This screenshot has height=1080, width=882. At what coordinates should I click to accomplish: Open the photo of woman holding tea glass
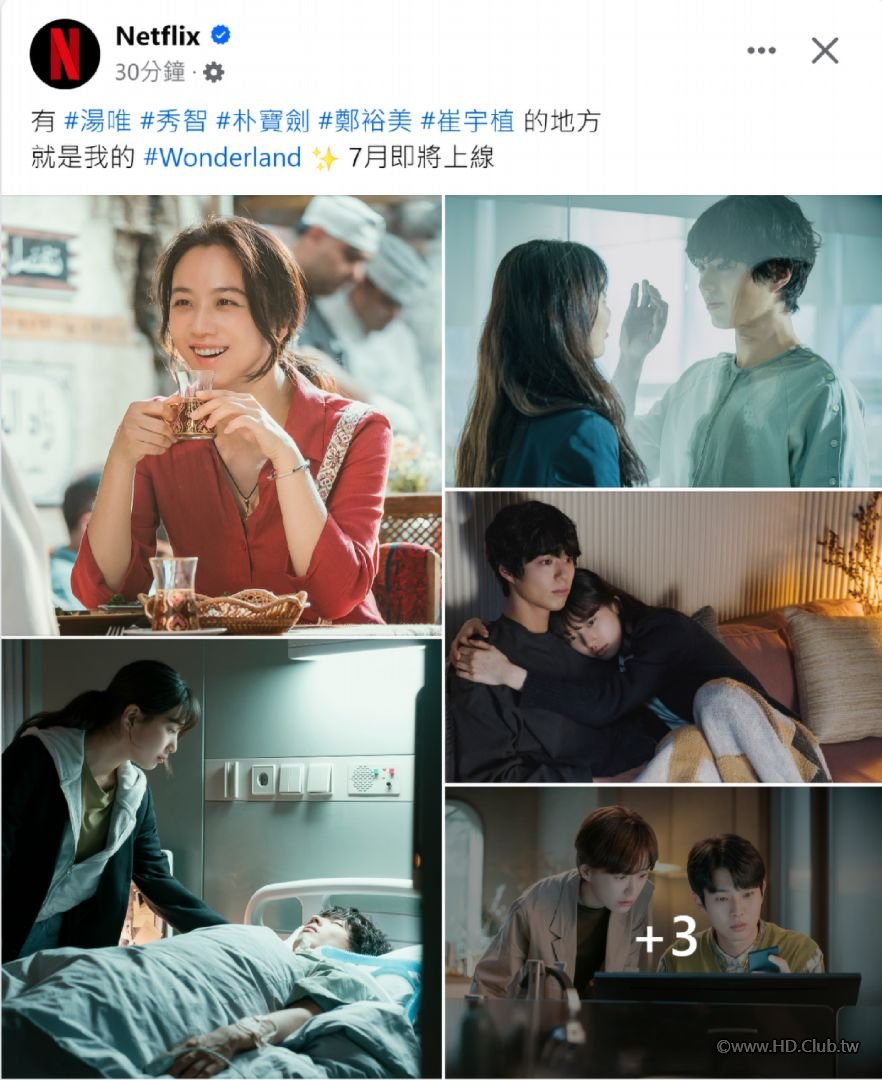(x=221, y=415)
